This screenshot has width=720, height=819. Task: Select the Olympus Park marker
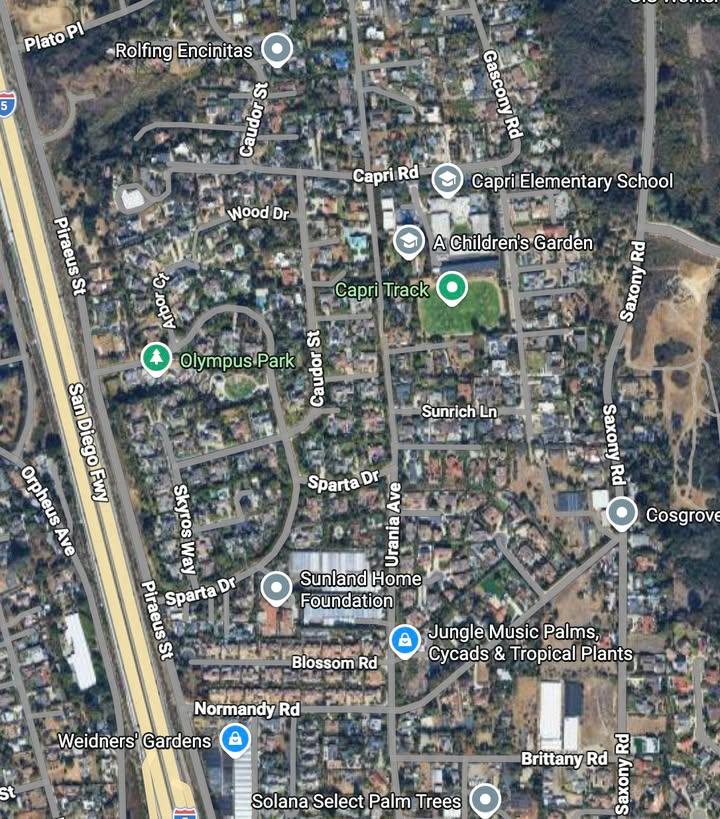click(x=155, y=358)
